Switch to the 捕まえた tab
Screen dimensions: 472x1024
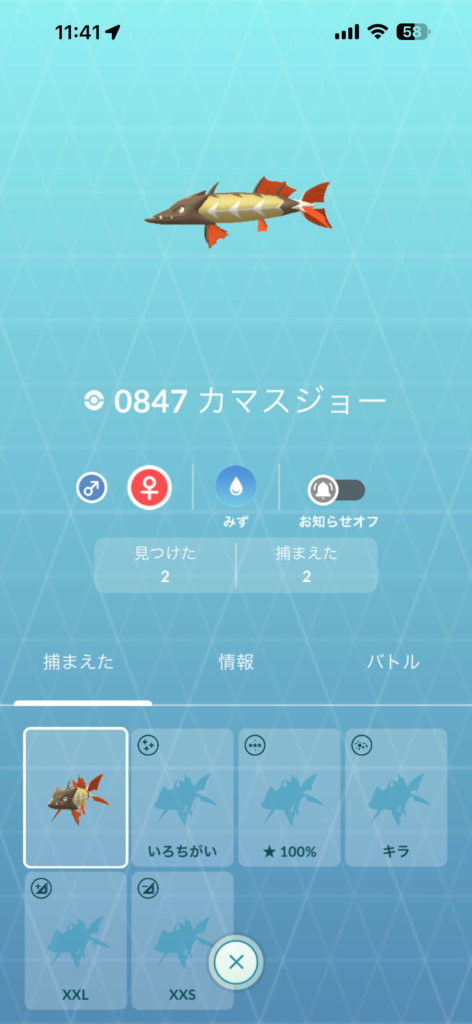click(78, 662)
